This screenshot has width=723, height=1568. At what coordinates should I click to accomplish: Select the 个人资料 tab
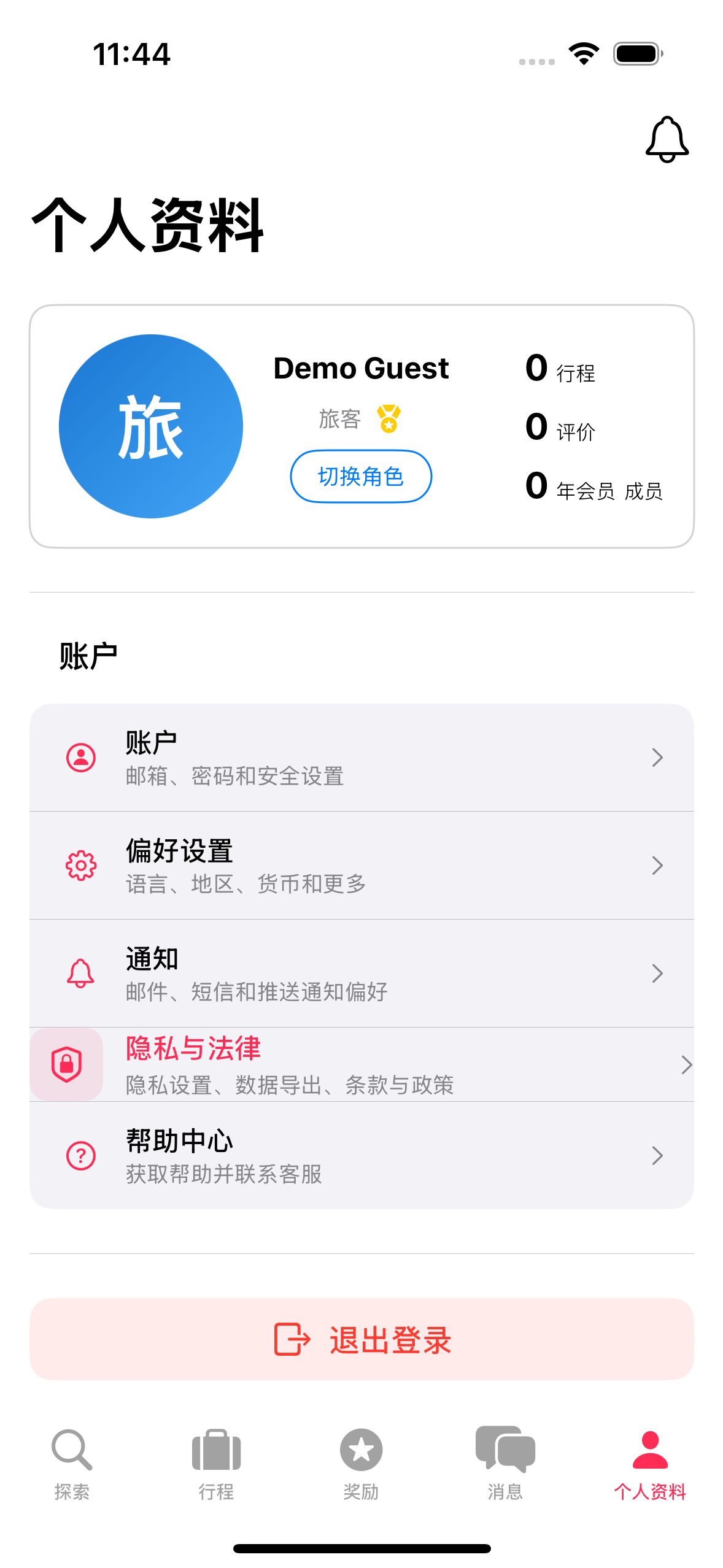650,1463
